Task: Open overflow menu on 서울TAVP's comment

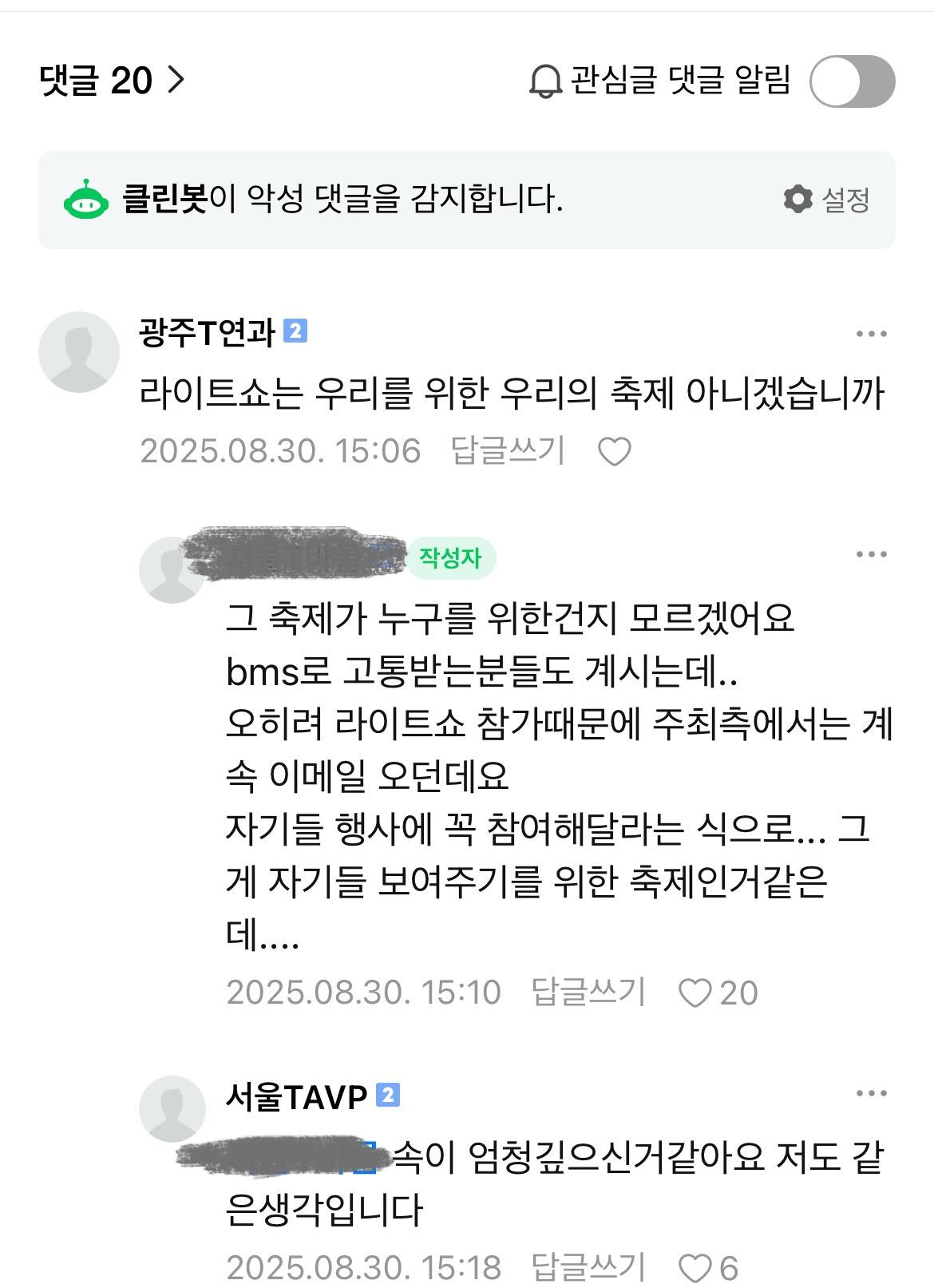Action: click(x=871, y=1094)
